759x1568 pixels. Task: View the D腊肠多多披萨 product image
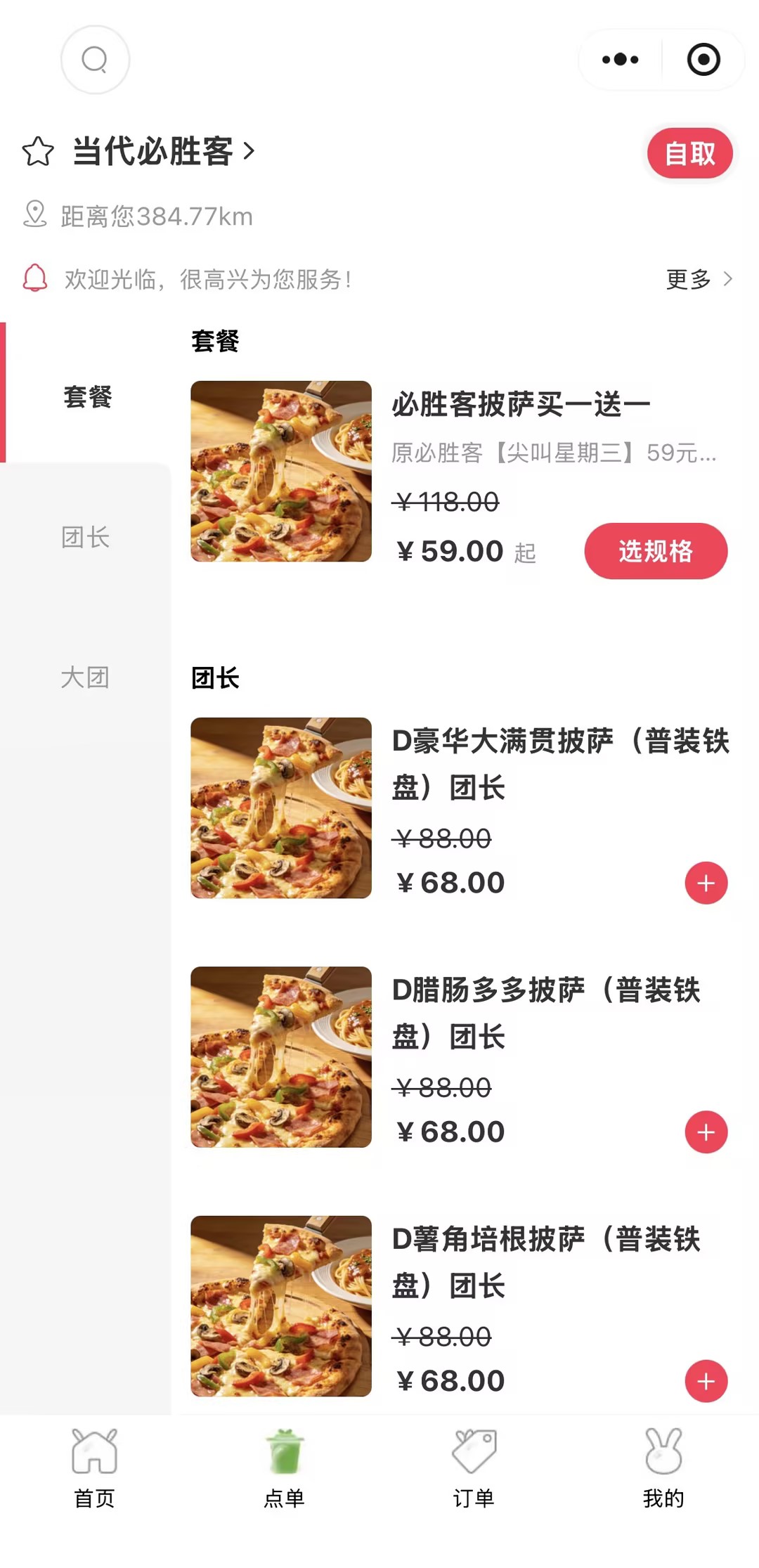click(x=281, y=1056)
